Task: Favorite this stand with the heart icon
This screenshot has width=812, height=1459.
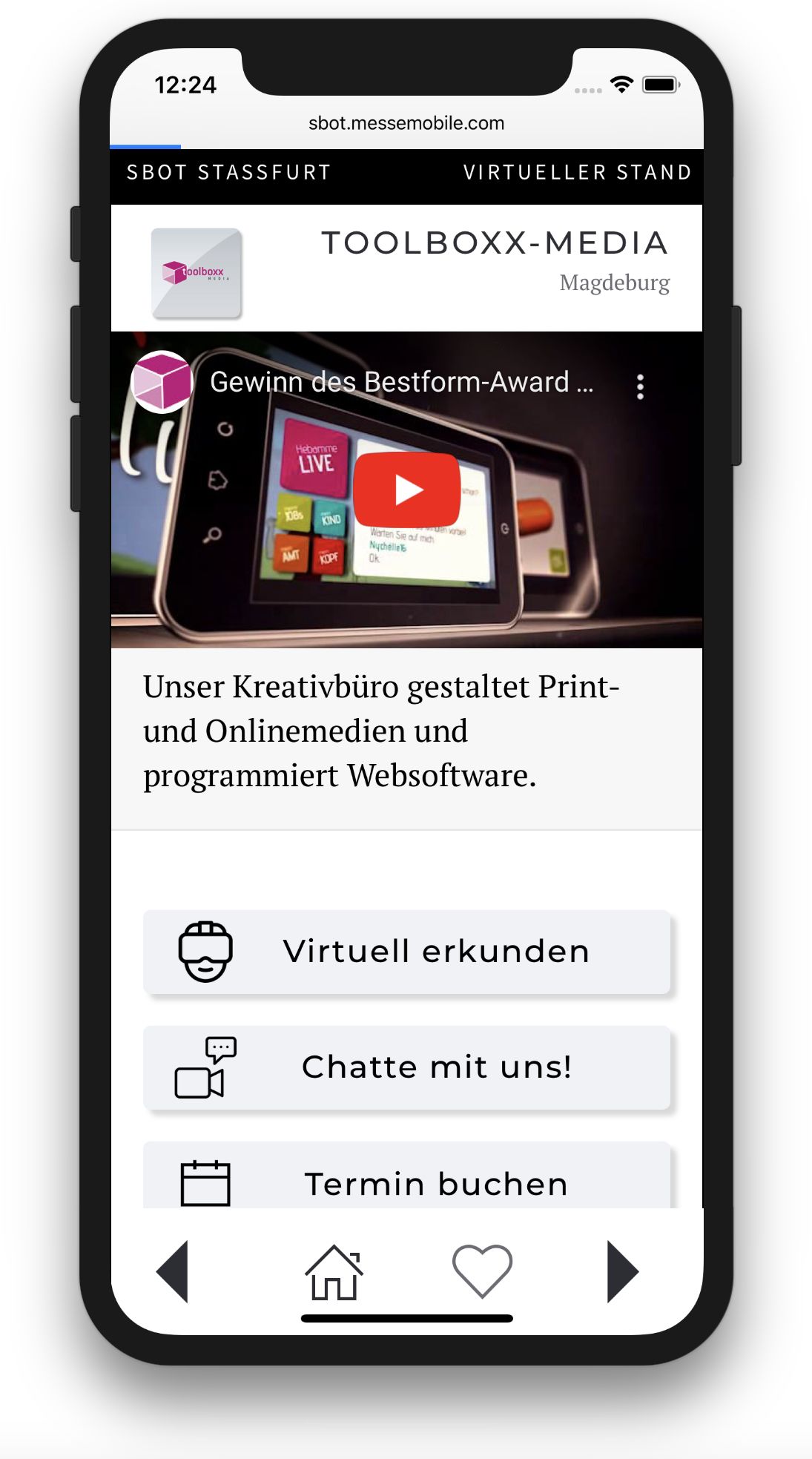Action: pos(482,1271)
